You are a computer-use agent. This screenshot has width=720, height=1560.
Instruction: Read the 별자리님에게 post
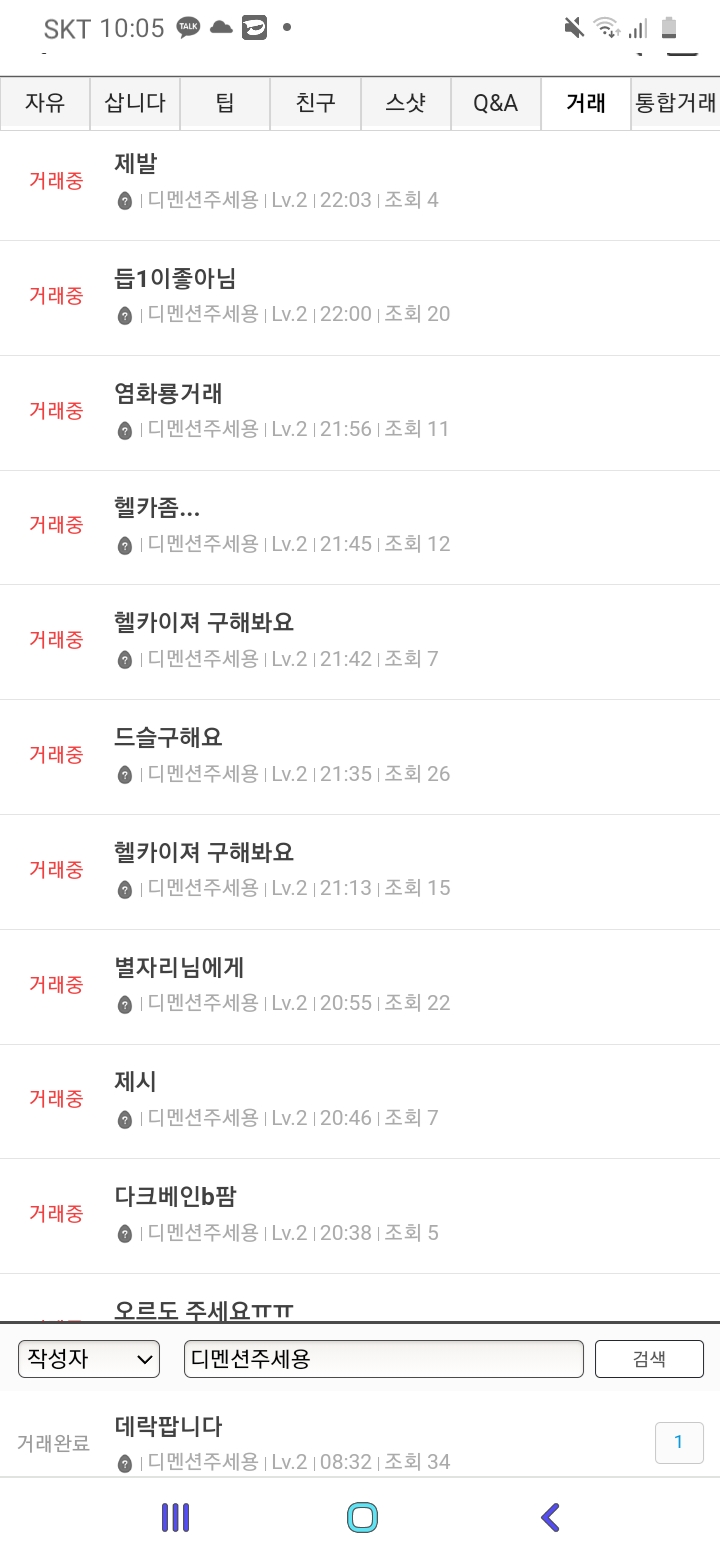point(179,967)
